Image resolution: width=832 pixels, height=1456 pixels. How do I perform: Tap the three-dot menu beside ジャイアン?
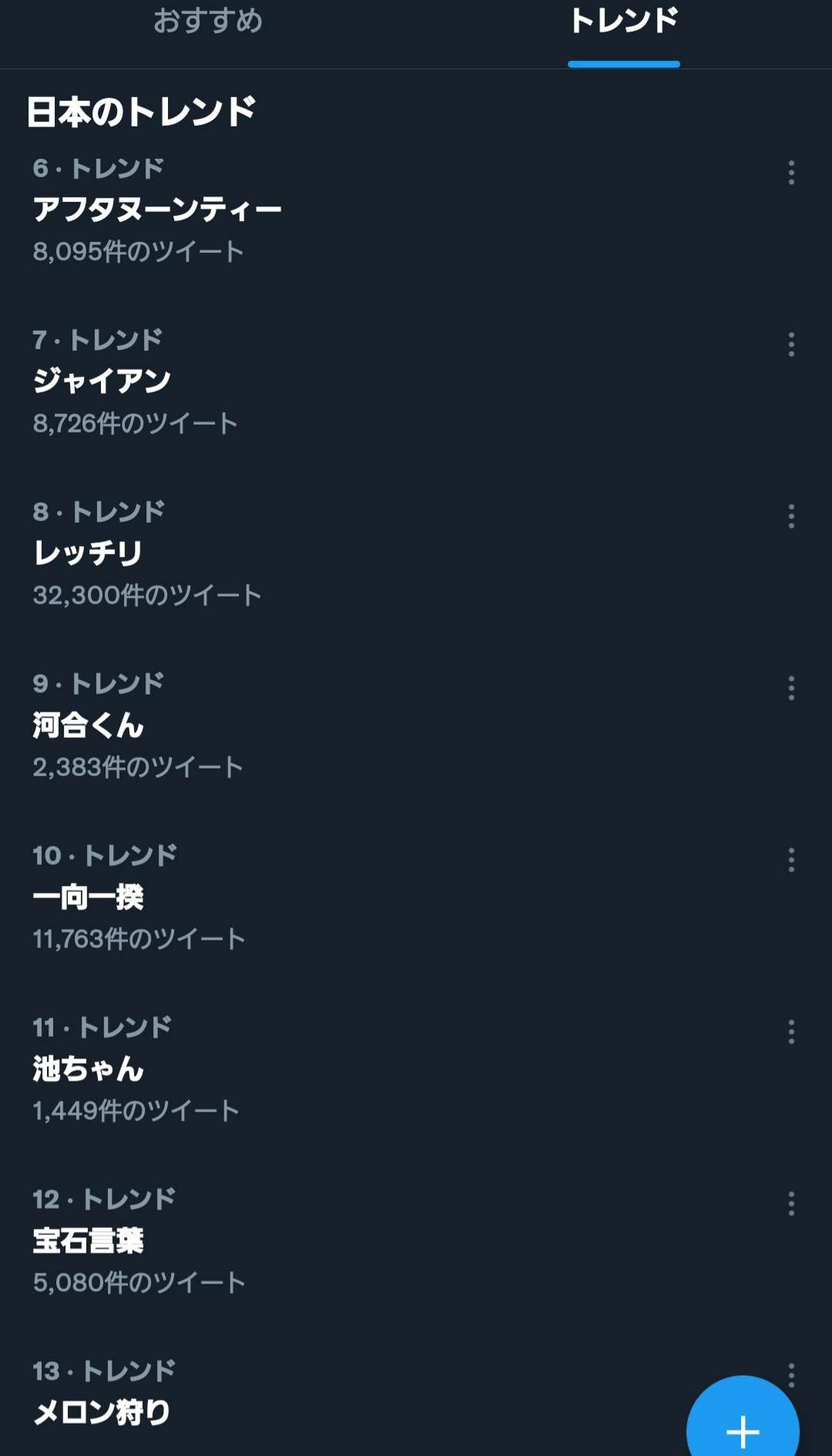791,345
